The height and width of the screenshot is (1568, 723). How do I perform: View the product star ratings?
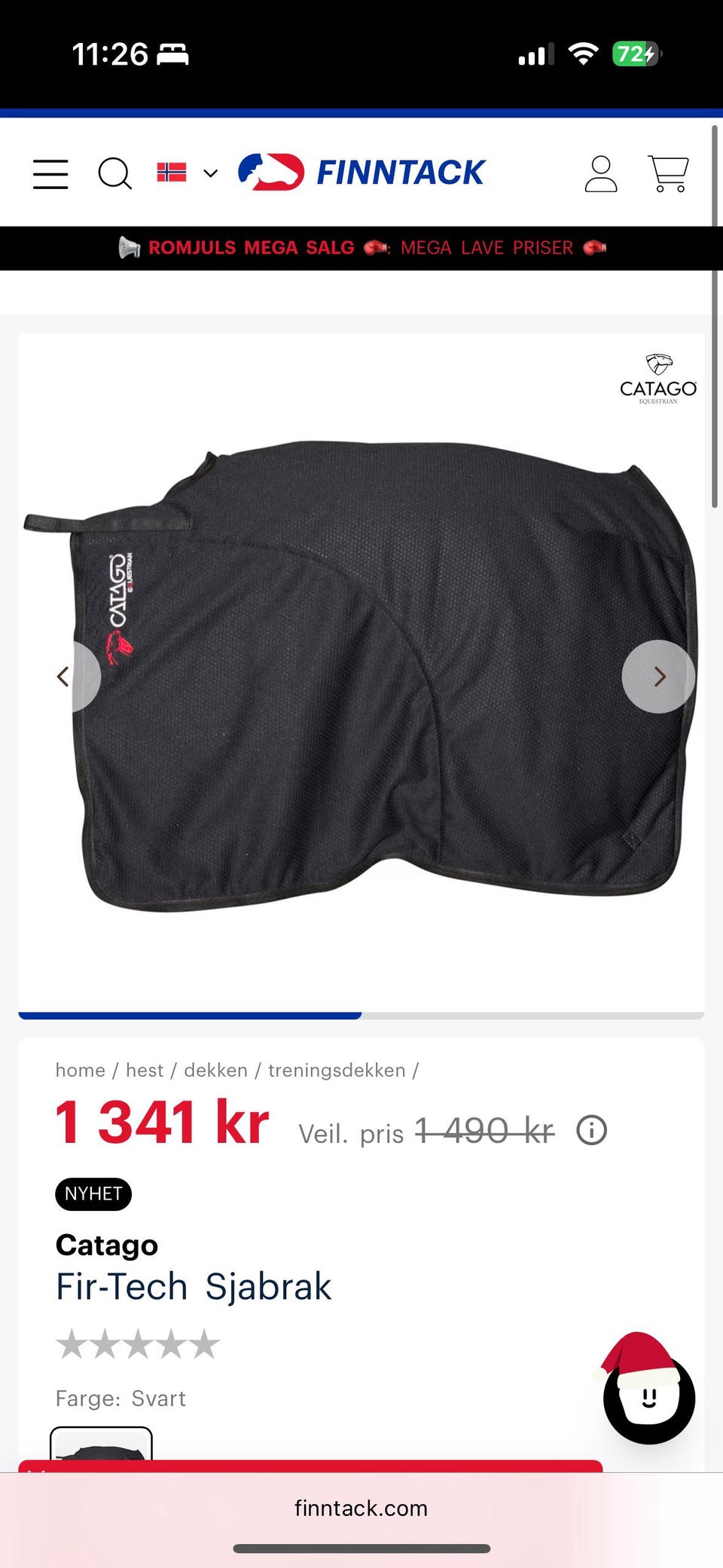[x=138, y=1344]
